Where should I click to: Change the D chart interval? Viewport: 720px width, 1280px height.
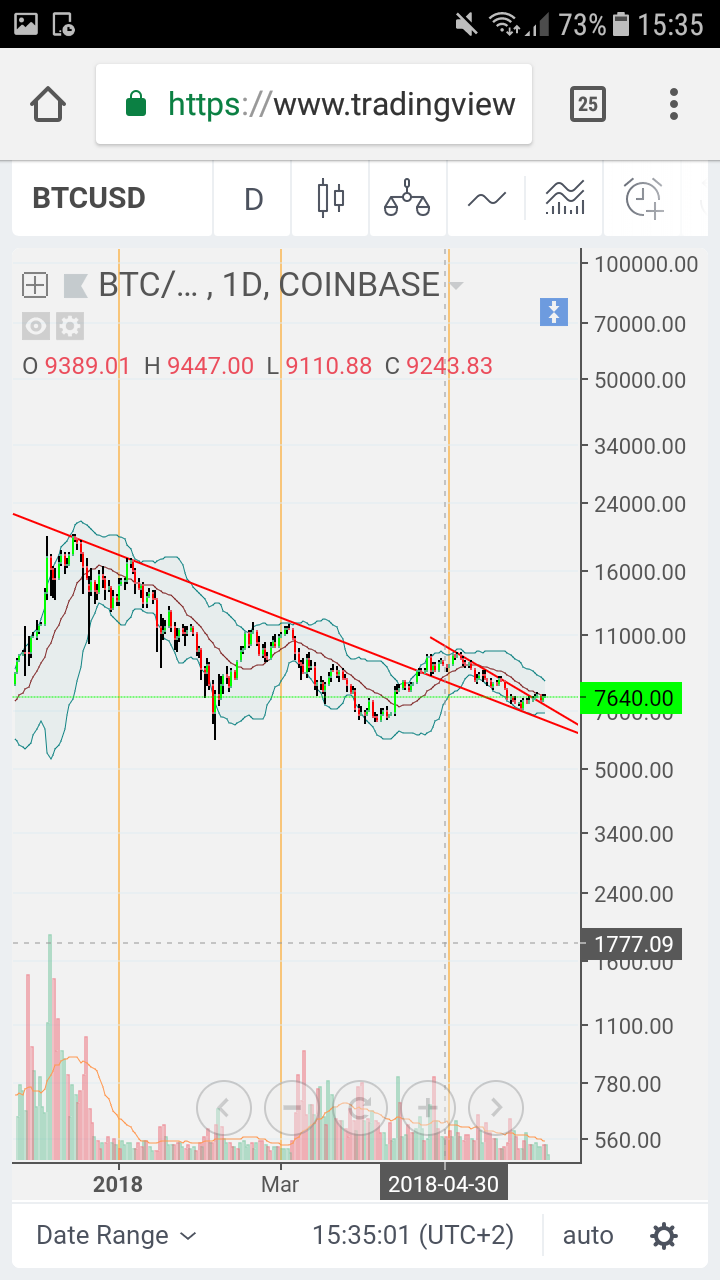253,199
